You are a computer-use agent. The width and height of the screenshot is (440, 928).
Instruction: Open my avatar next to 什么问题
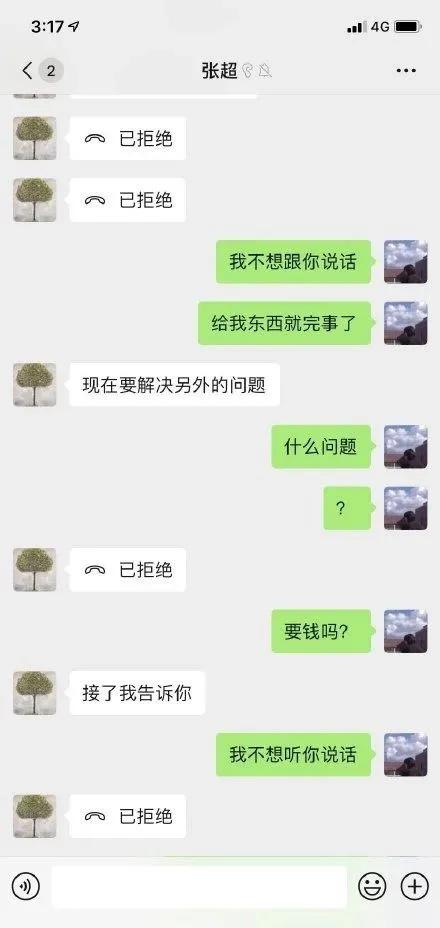(406, 447)
